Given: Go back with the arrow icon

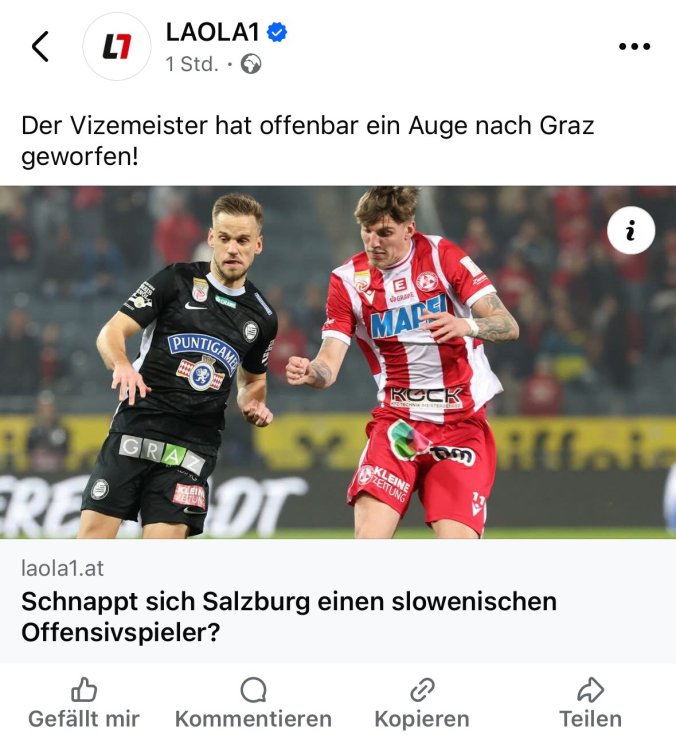Looking at the screenshot, I should (x=40, y=46).
